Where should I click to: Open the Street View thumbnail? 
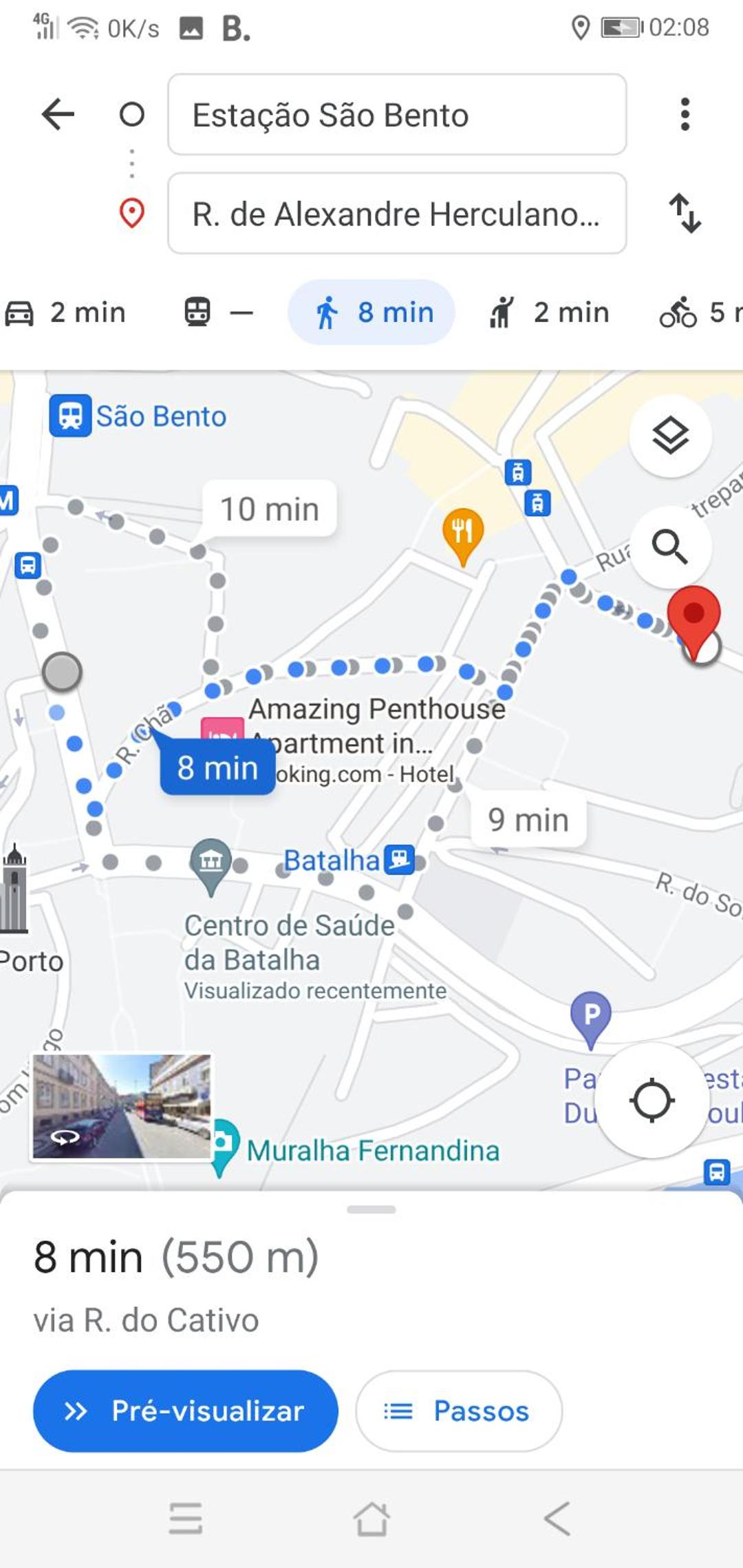(122, 1108)
